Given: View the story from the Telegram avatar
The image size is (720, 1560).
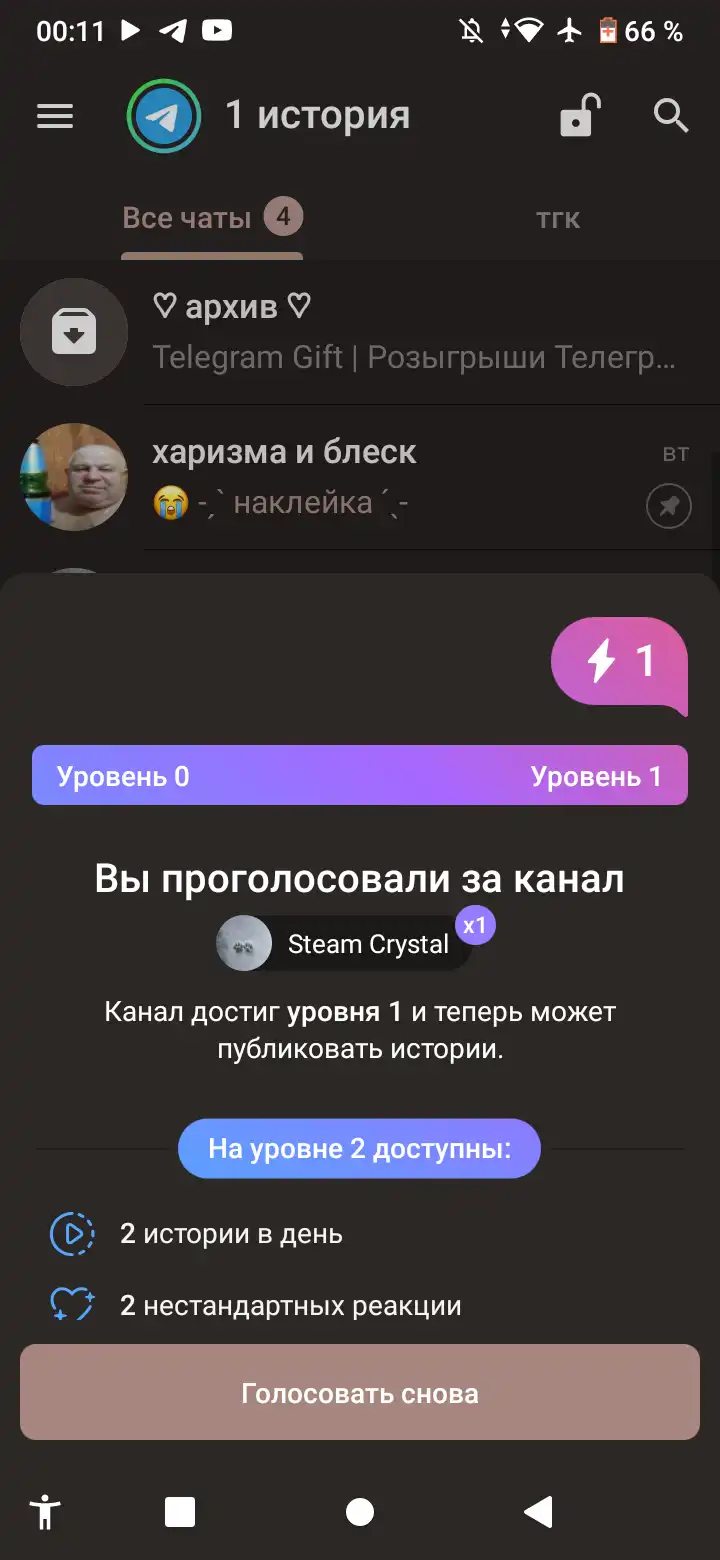Looking at the screenshot, I should [x=164, y=116].
